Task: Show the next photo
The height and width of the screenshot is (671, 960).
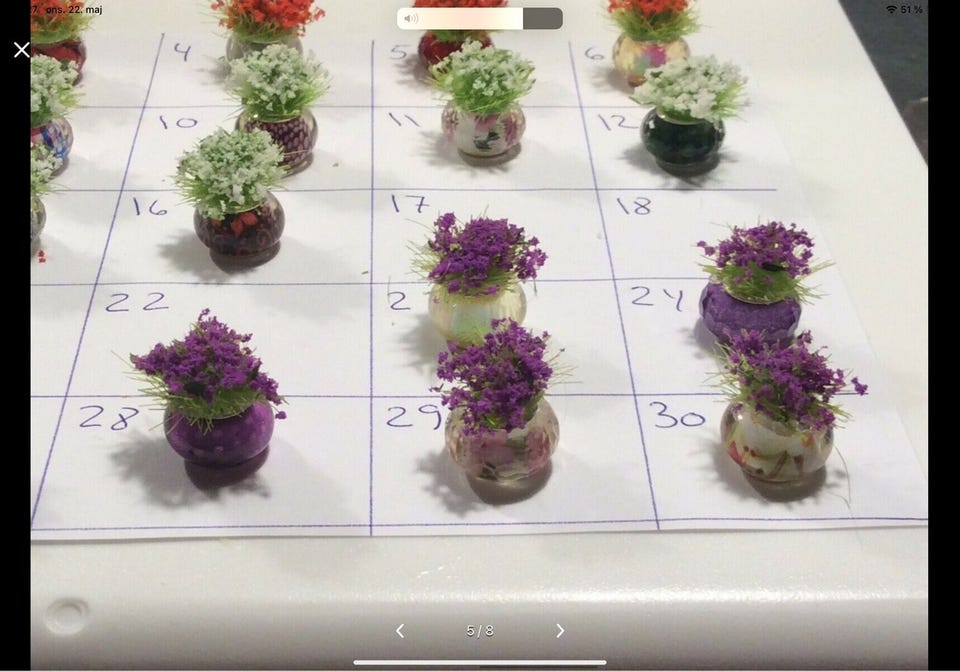Action: [560, 631]
